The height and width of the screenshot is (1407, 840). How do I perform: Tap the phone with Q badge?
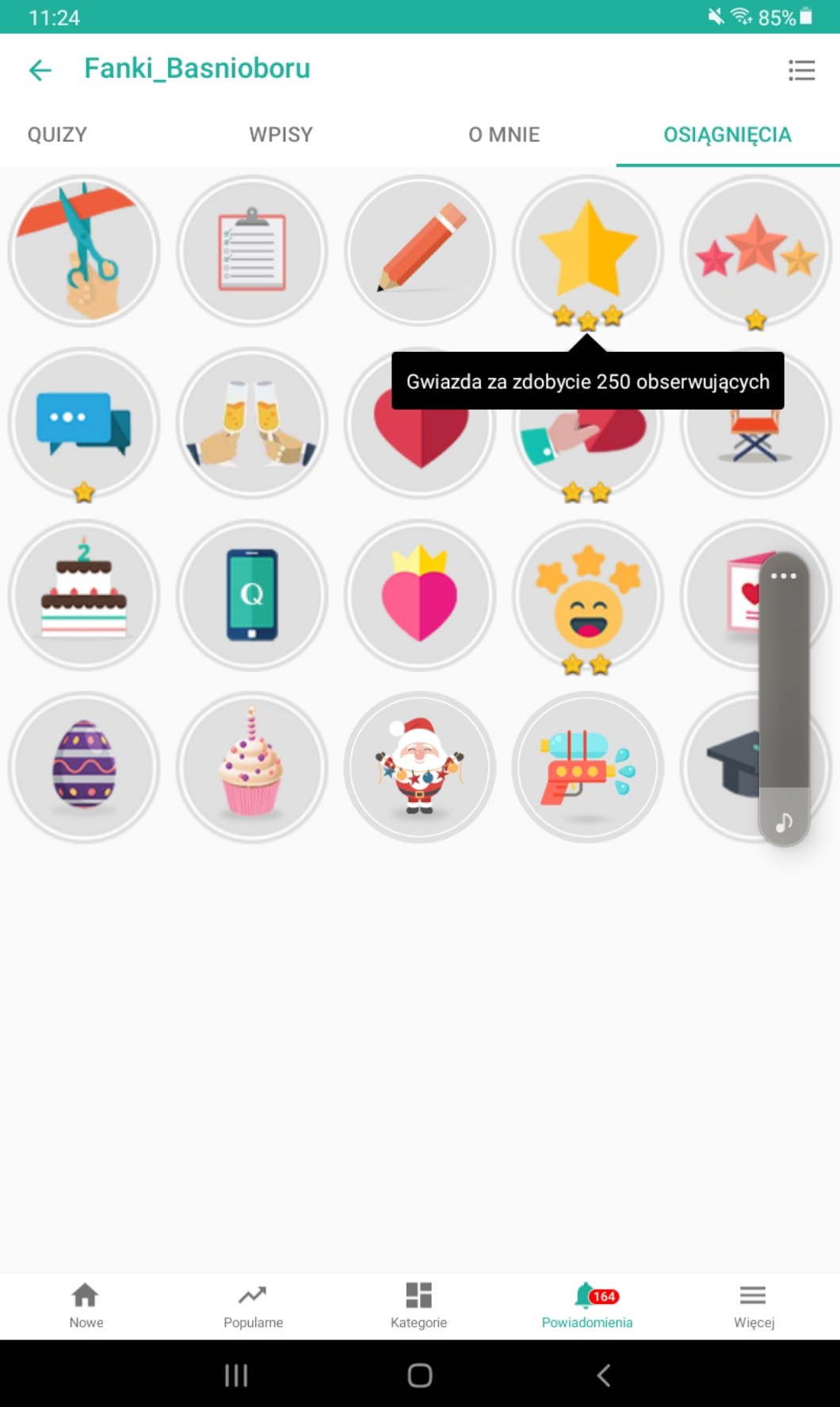(x=252, y=595)
